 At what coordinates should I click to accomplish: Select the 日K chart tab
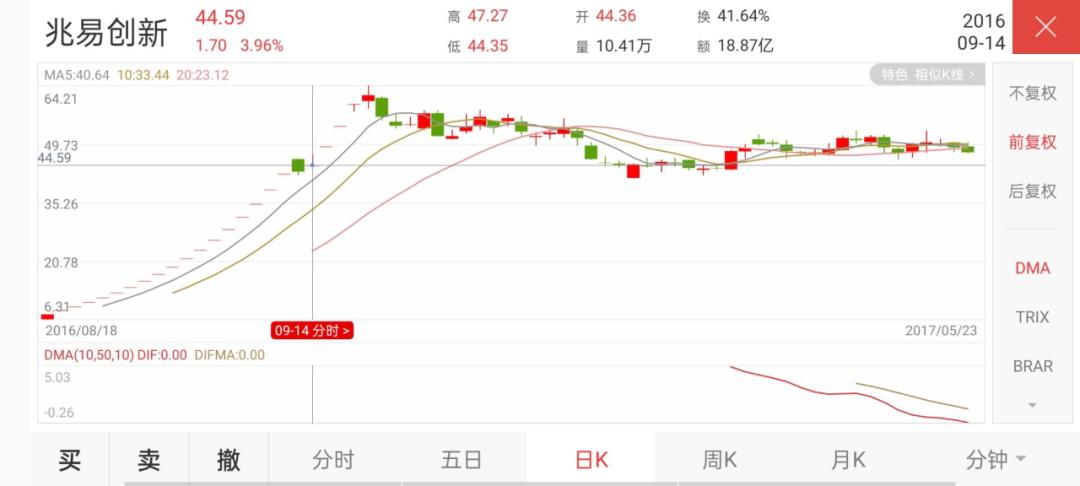591,460
